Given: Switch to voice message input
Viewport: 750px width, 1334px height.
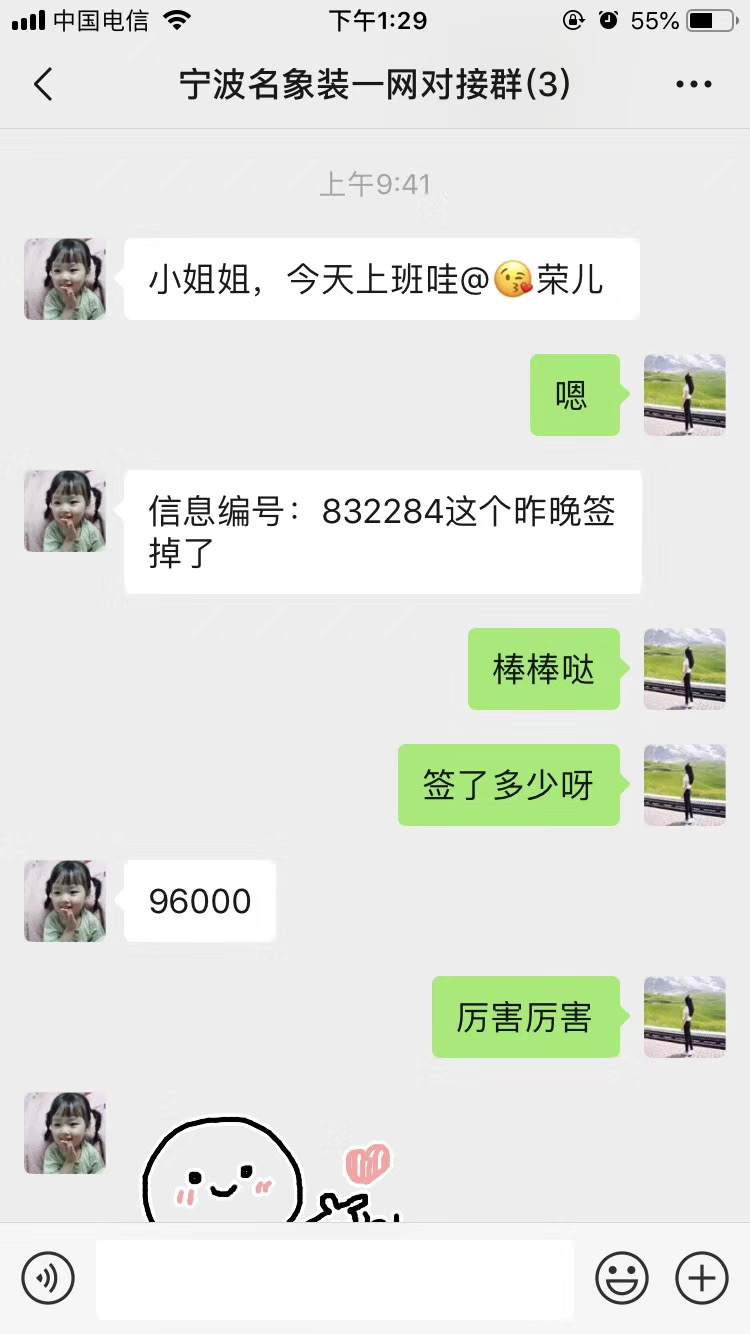Looking at the screenshot, I should click(48, 1278).
